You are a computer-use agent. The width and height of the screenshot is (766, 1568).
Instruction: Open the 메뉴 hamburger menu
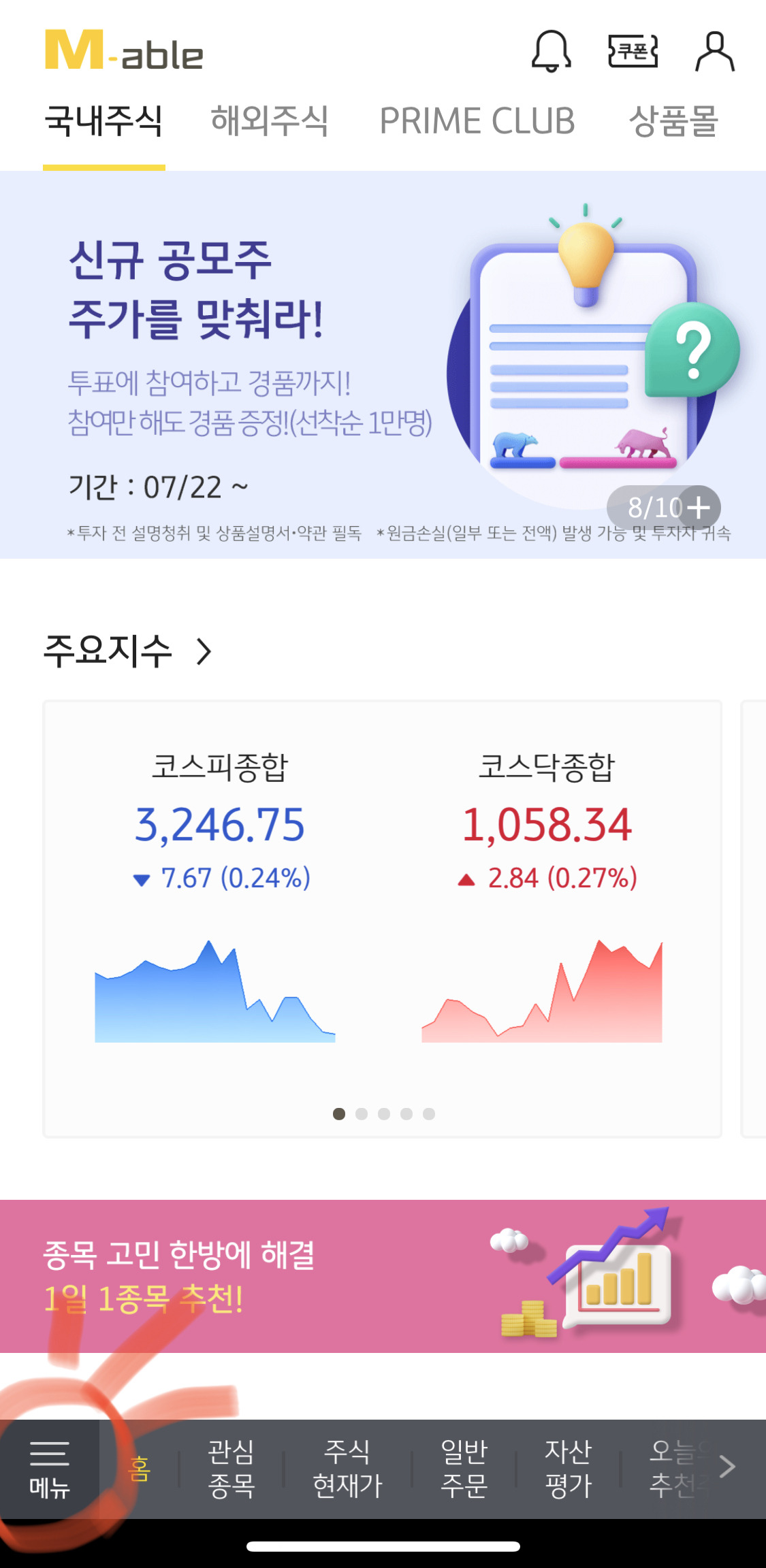(x=50, y=1469)
